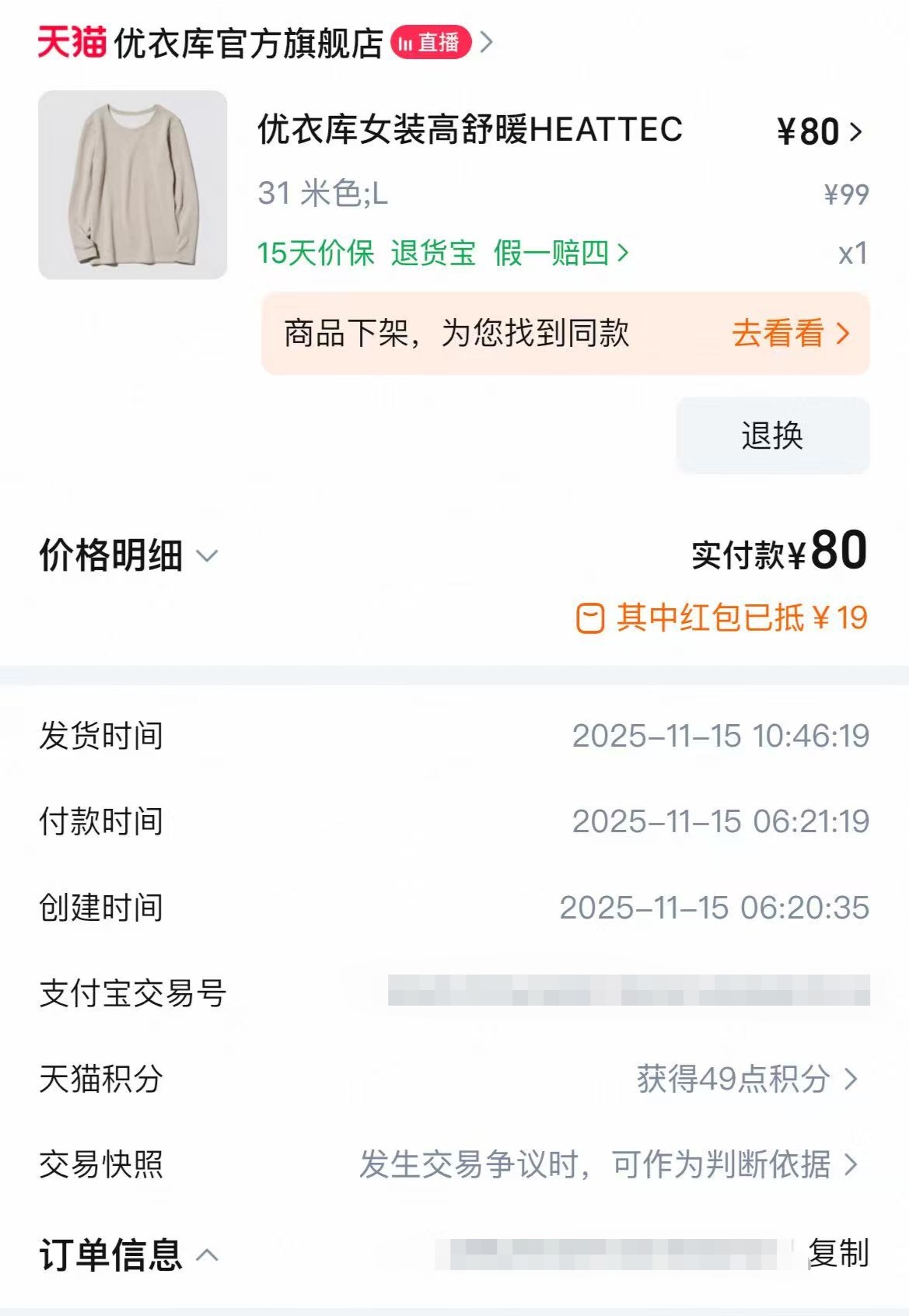
Task: Open the HEATTEC product thumbnail
Action: click(x=132, y=185)
